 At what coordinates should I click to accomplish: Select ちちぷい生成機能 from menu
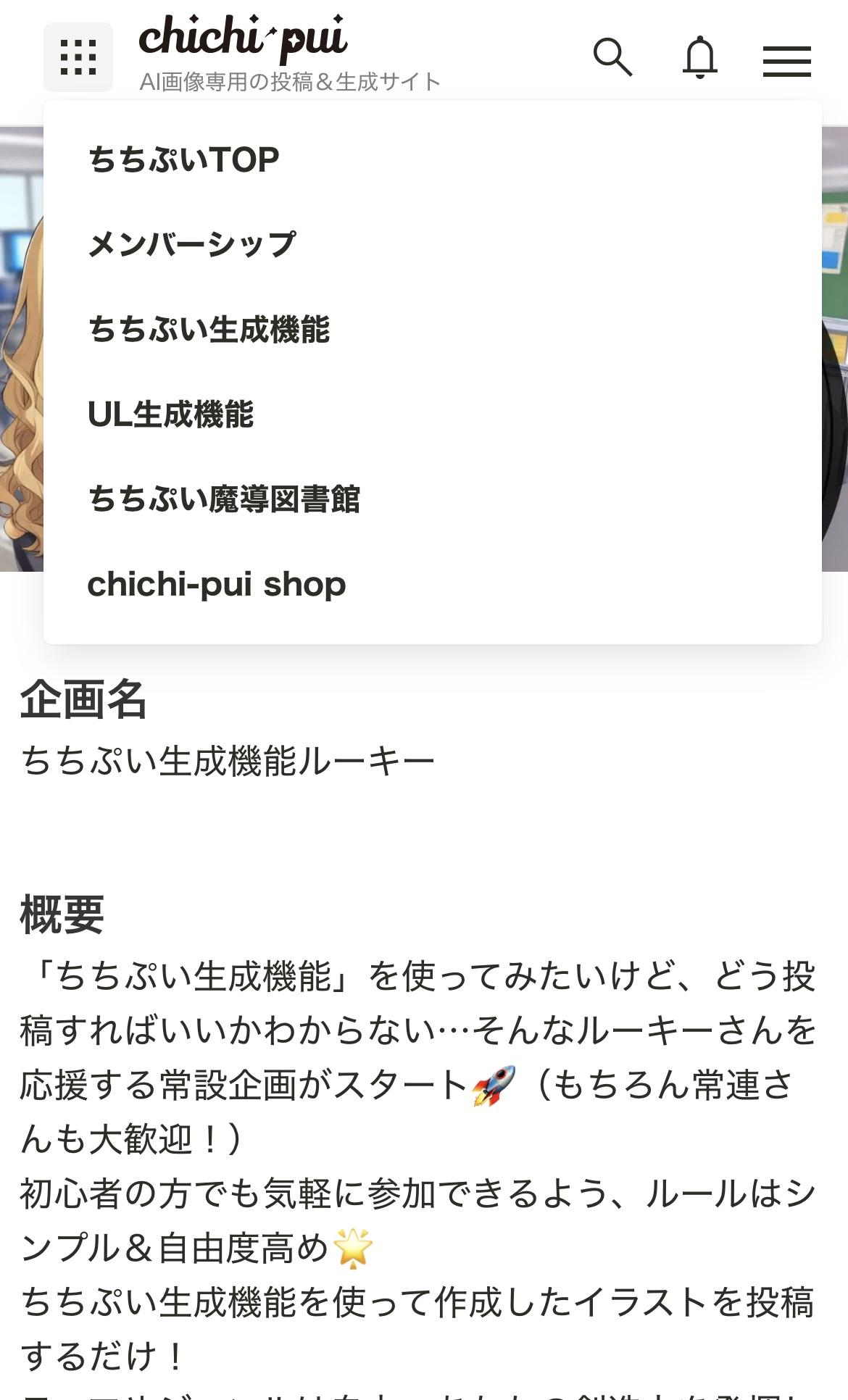pos(209,329)
